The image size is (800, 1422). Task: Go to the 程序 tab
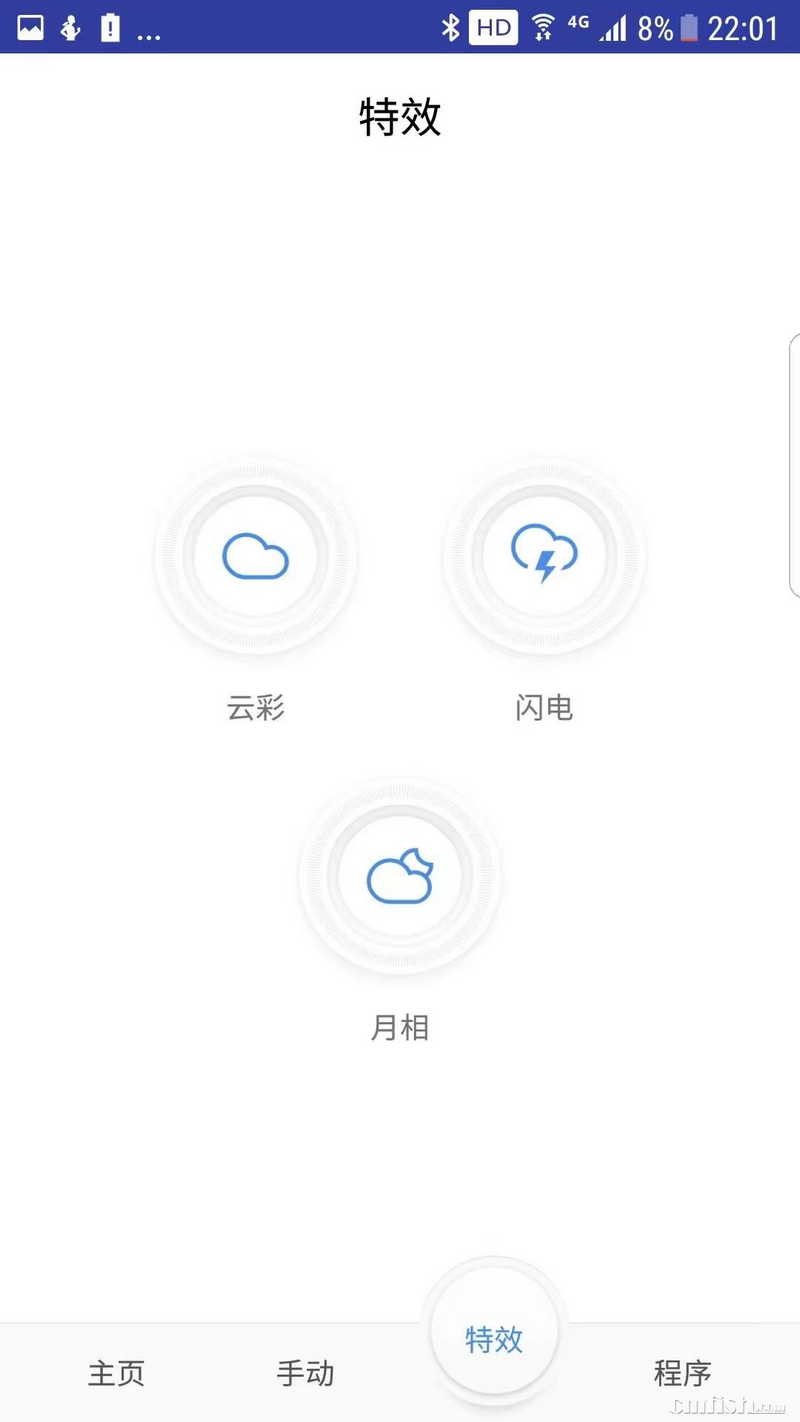682,1373
